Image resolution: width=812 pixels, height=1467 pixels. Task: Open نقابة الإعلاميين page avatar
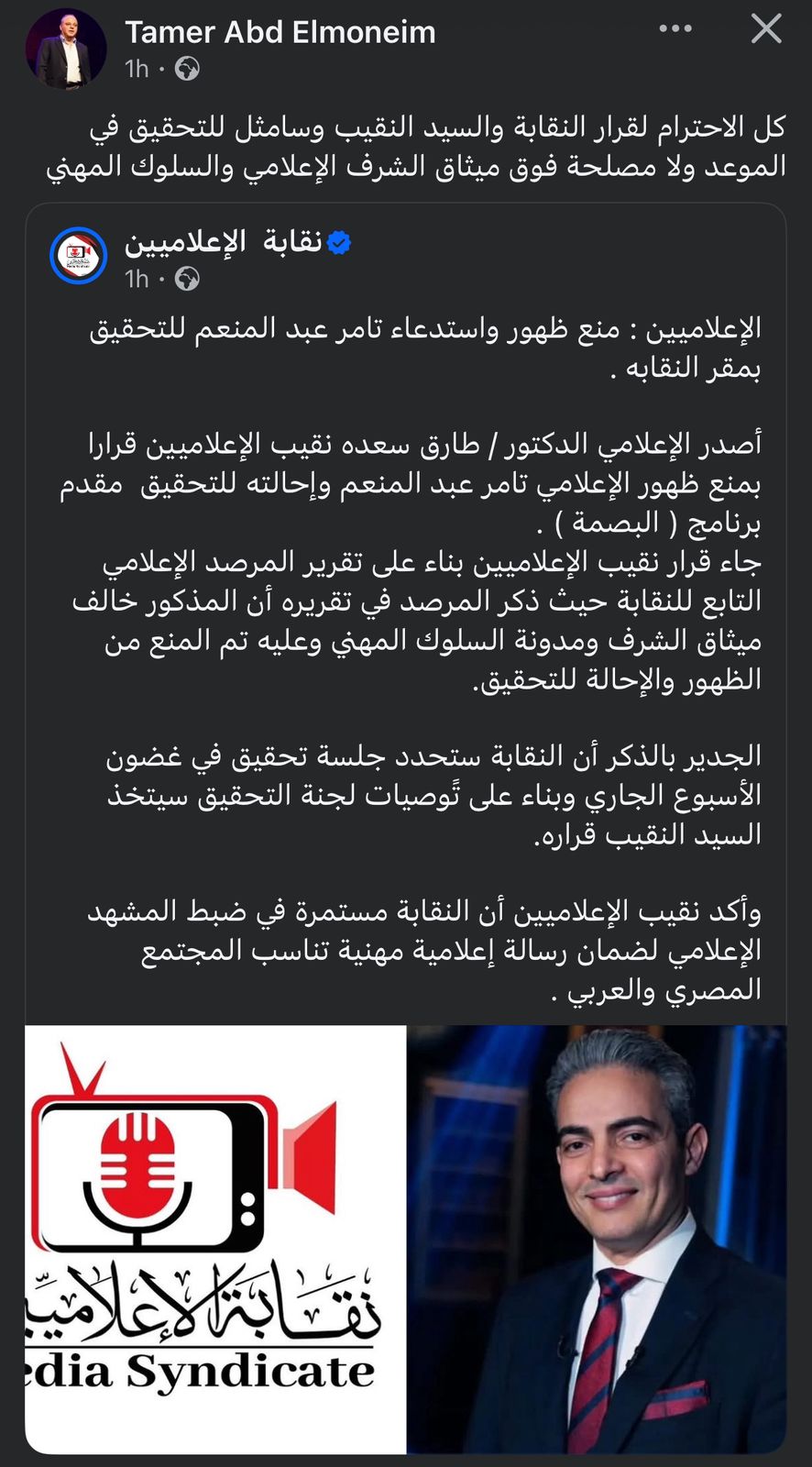tap(79, 256)
